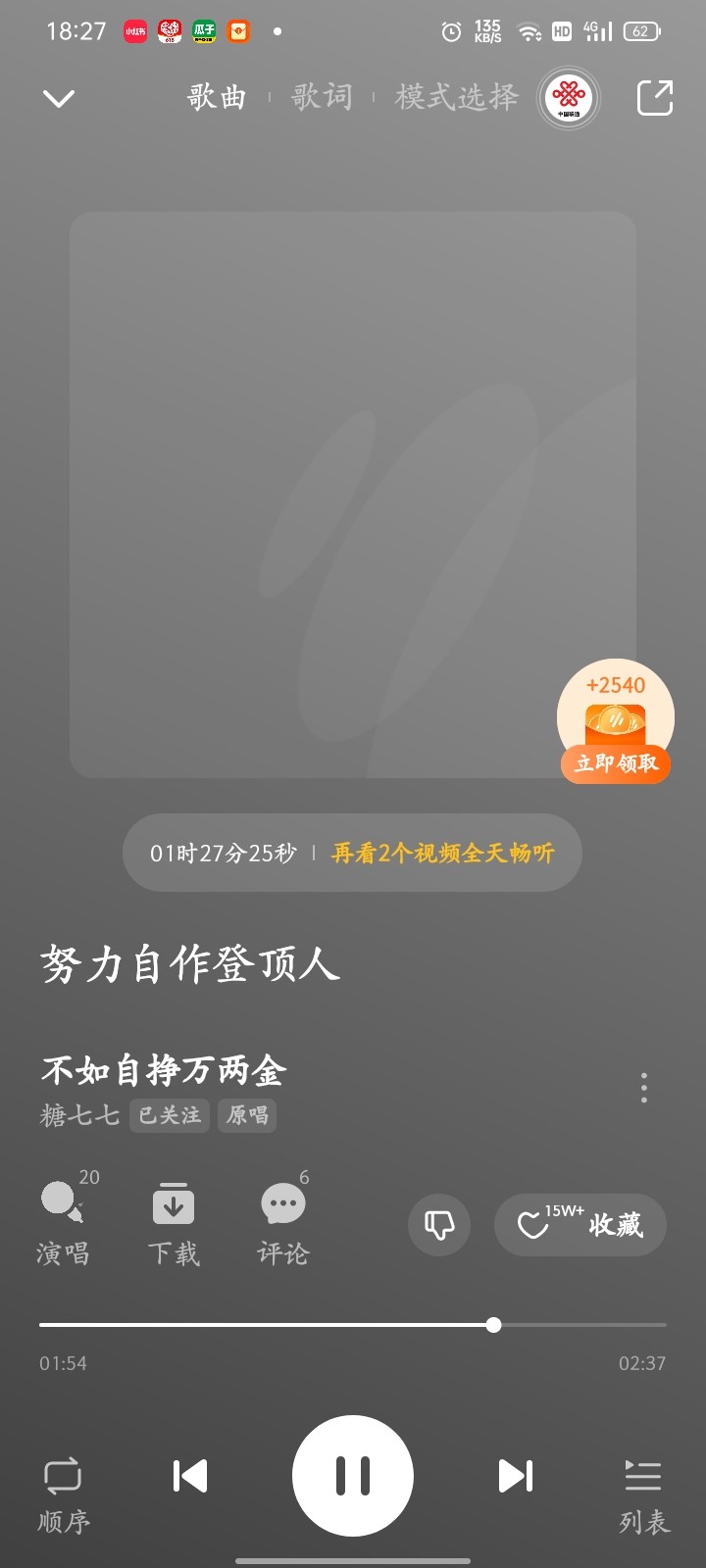Add the song to 收藏 favorites
Screen dimensions: 706x1568
pyautogui.click(x=580, y=1225)
